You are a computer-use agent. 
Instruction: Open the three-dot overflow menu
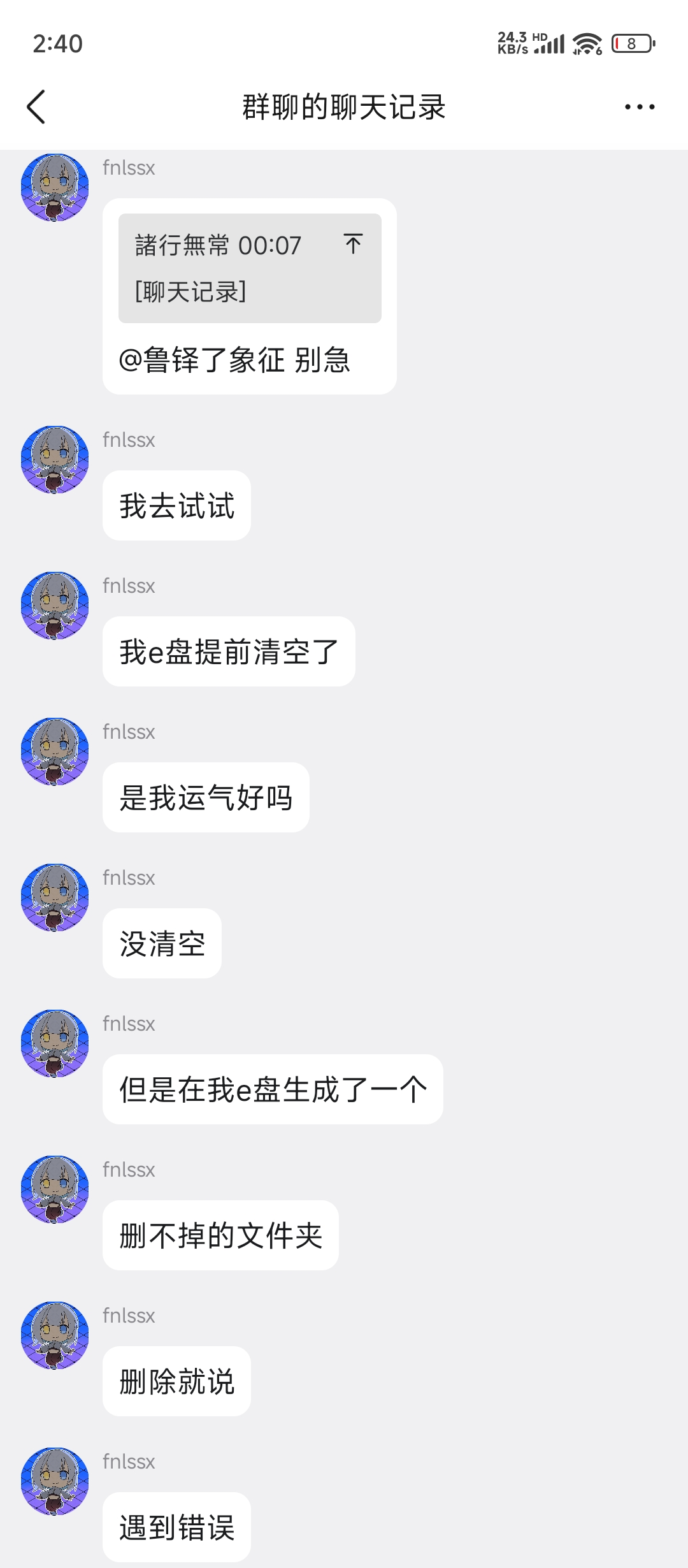pyautogui.click(x=640, y=106)
